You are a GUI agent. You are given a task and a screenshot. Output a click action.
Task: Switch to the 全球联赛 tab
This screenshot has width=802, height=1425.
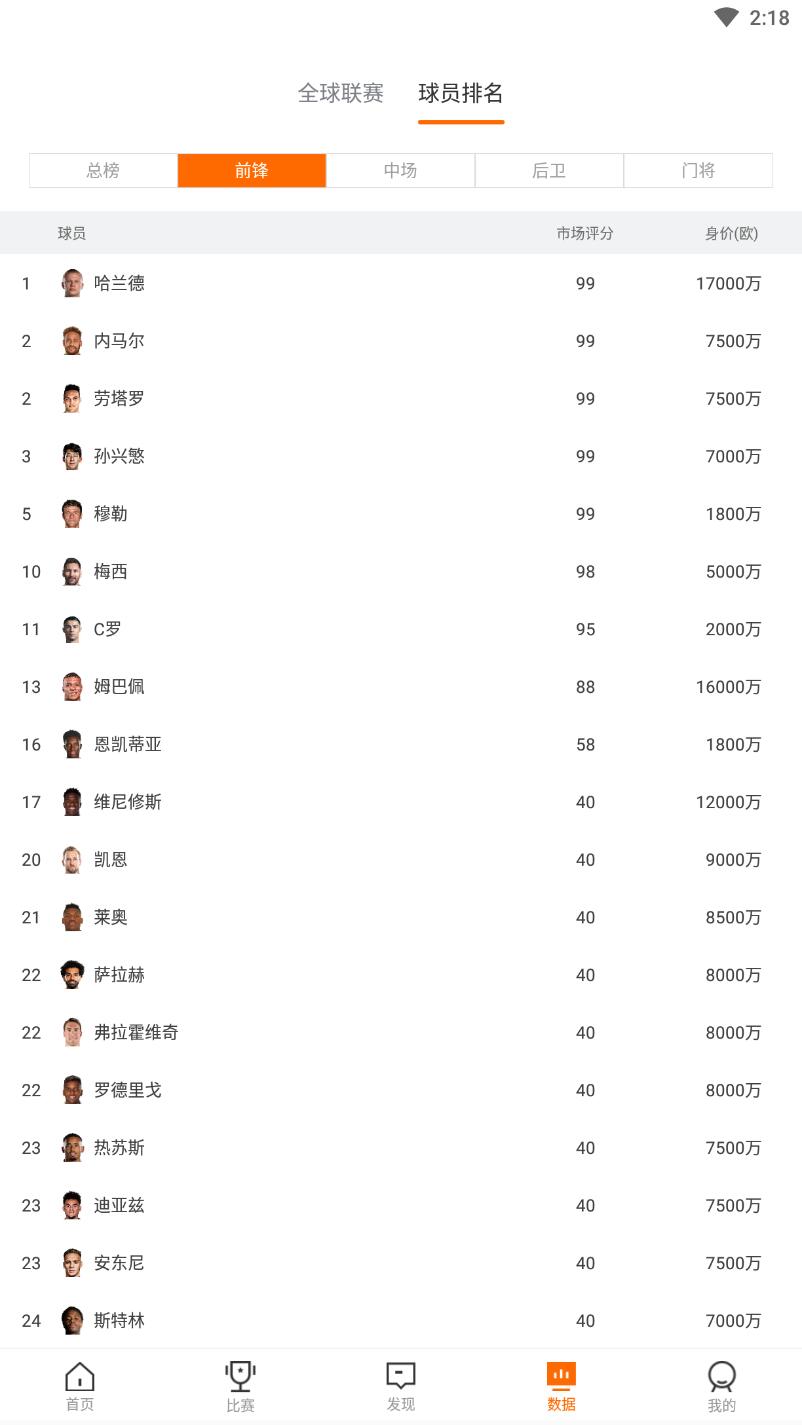pos(341,93)
